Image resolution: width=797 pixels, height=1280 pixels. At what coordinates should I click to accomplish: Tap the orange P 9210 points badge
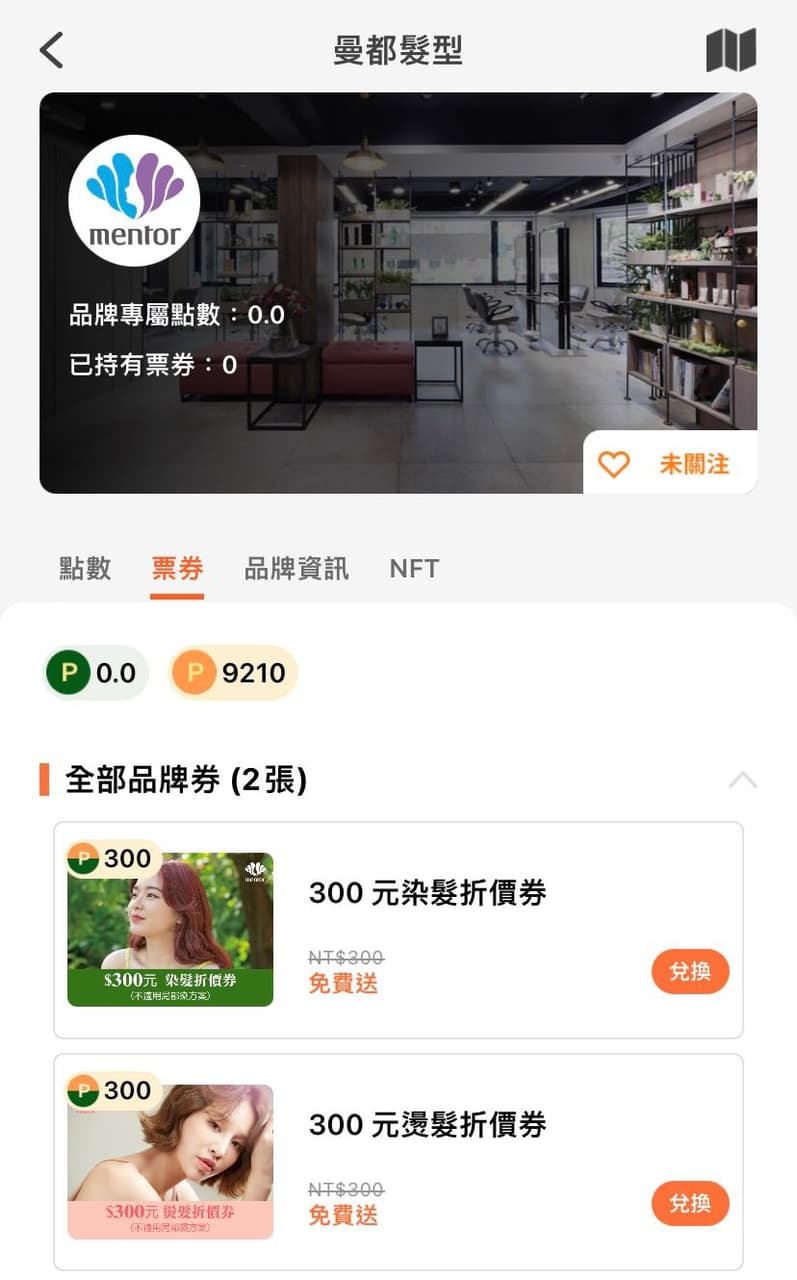(232, 672)
